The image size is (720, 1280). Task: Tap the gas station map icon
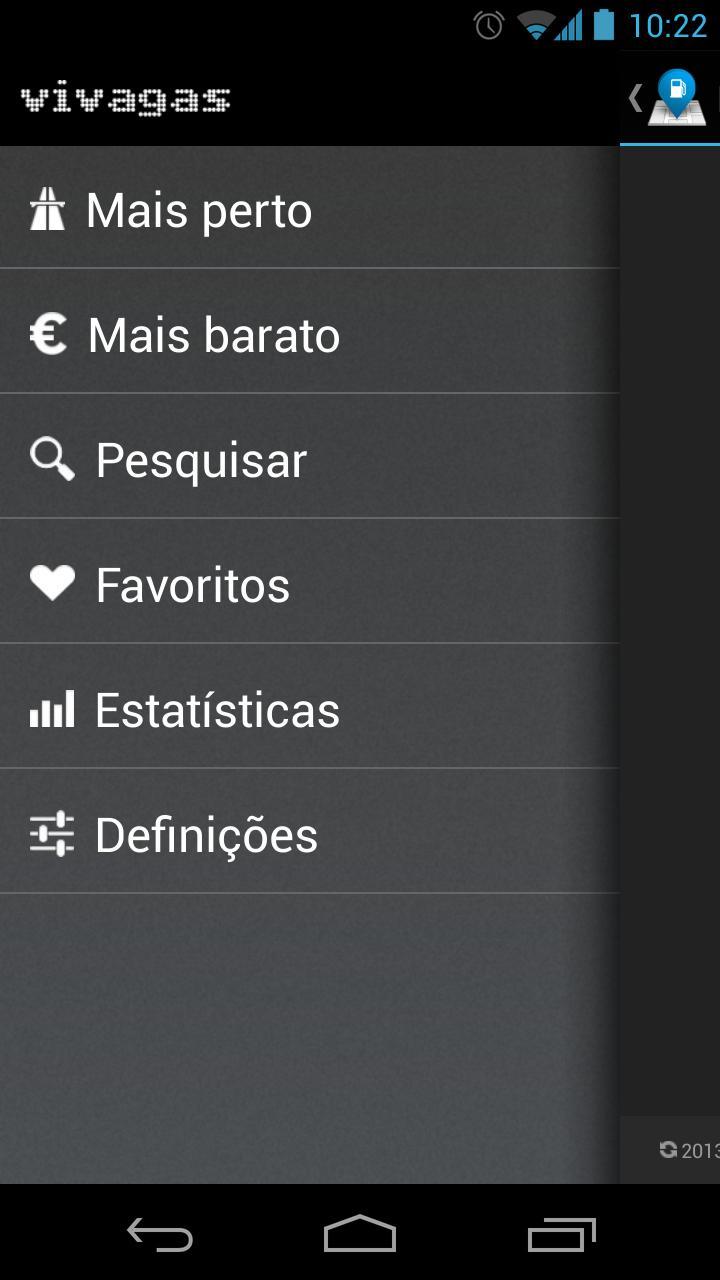[x=677, y=98]
